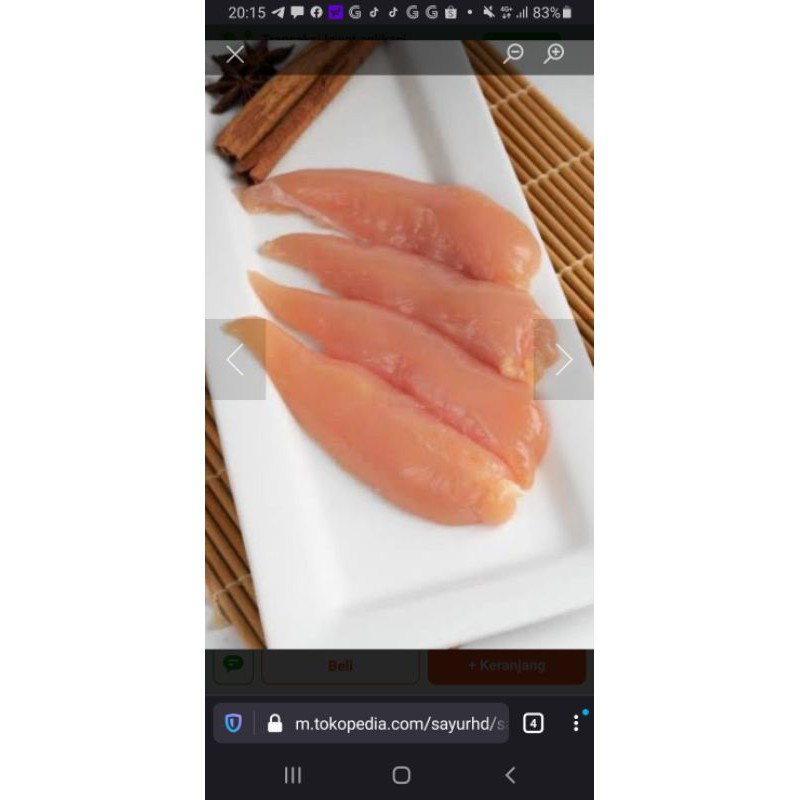Zoom out of the product image
This screenshot has height=800, width=800.
(x=513, y=54)
